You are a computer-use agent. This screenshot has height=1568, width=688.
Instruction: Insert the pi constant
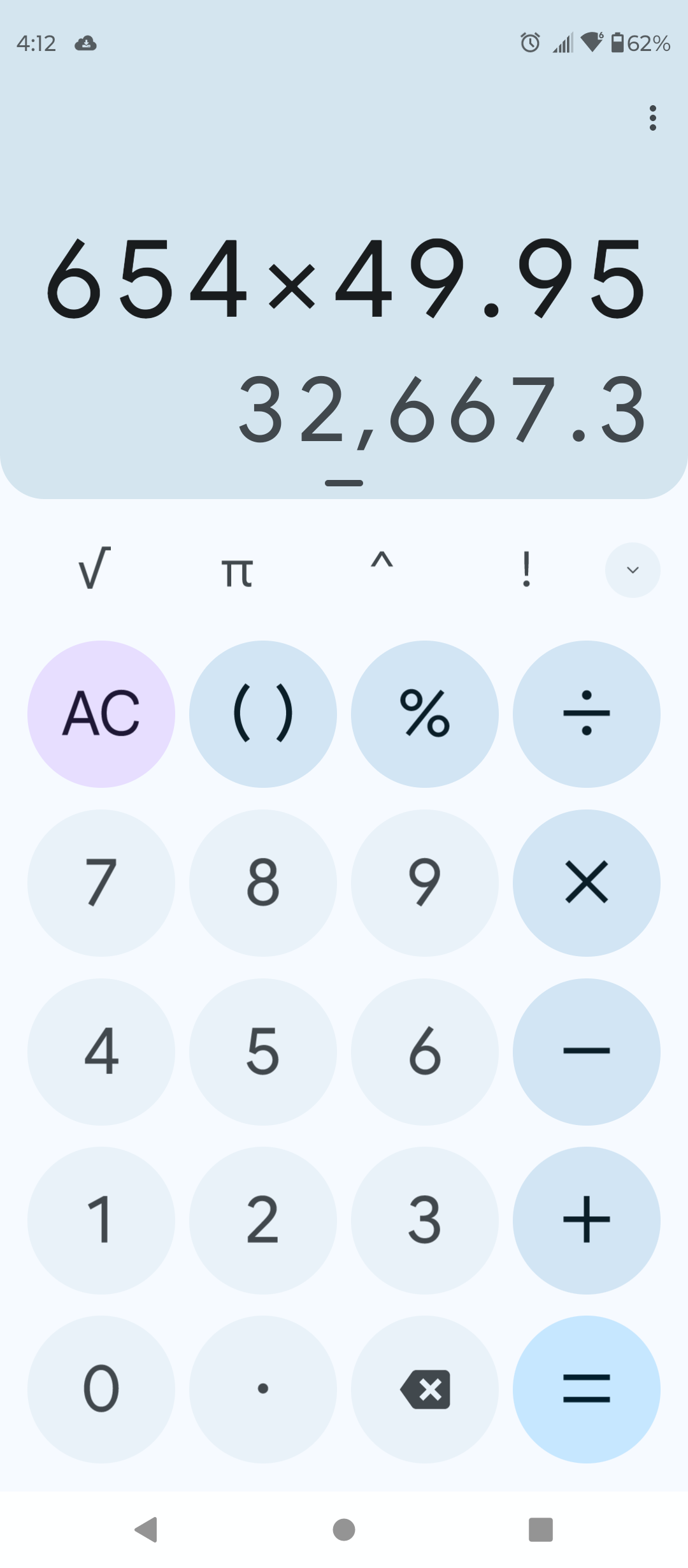pyautogui.click(x=237, y=570)
